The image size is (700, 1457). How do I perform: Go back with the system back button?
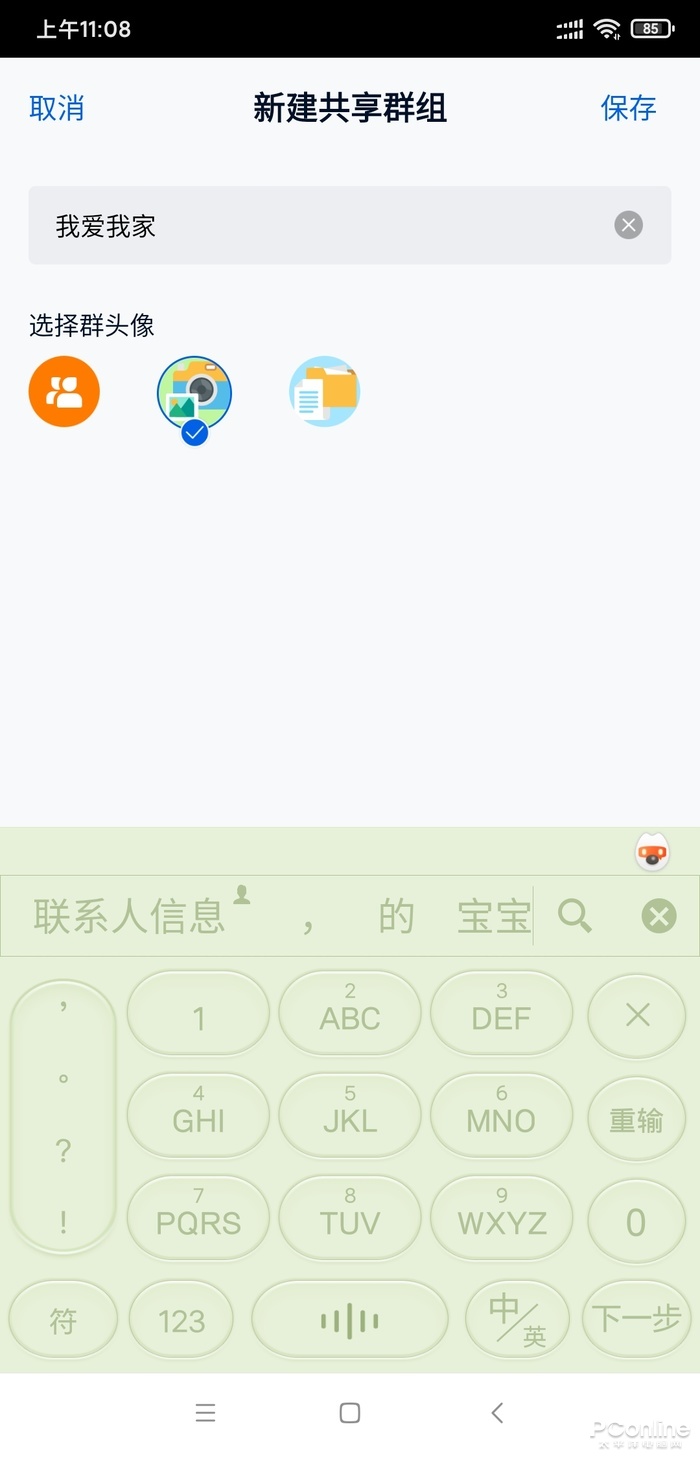[497, 1412]
